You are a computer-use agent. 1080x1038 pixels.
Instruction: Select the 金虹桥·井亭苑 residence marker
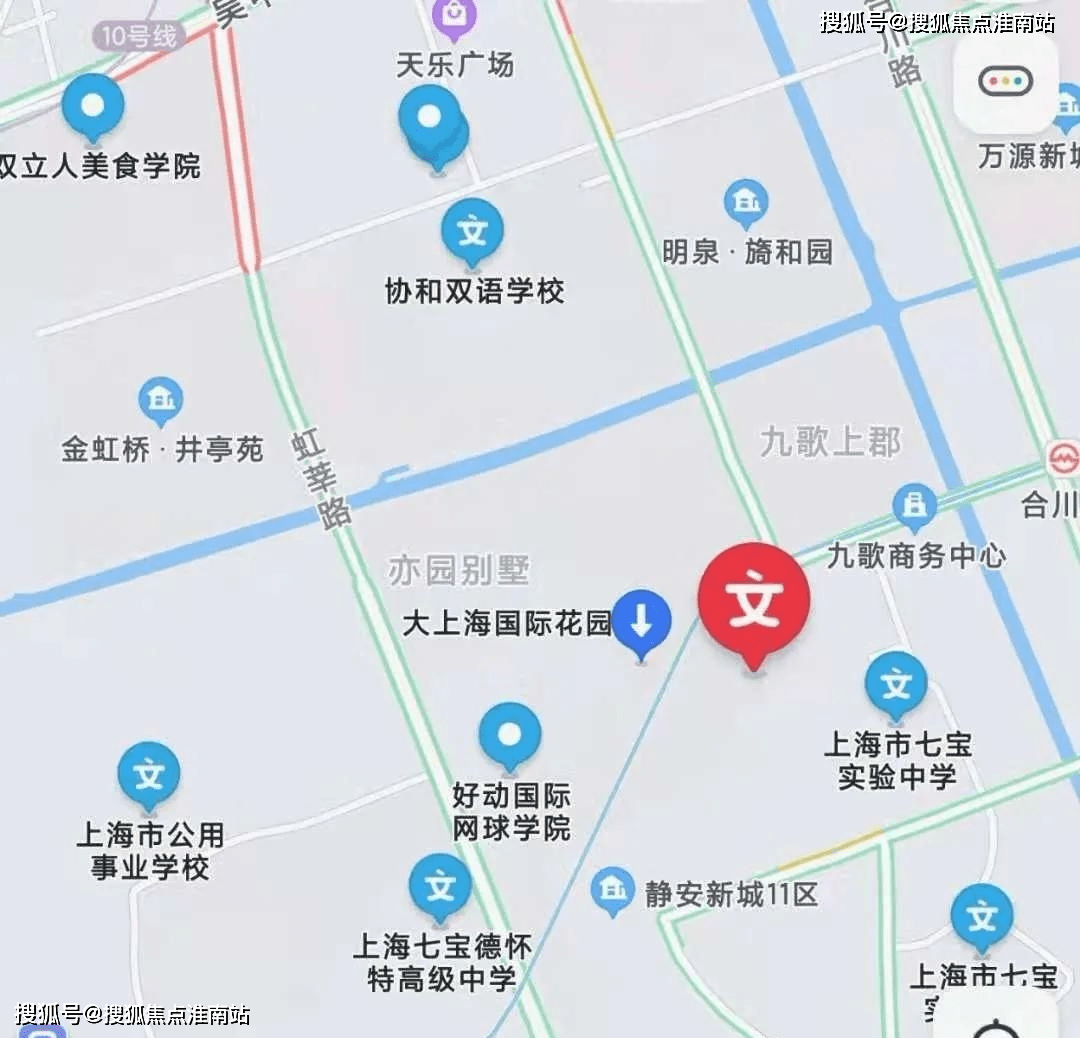click(159, 401)
